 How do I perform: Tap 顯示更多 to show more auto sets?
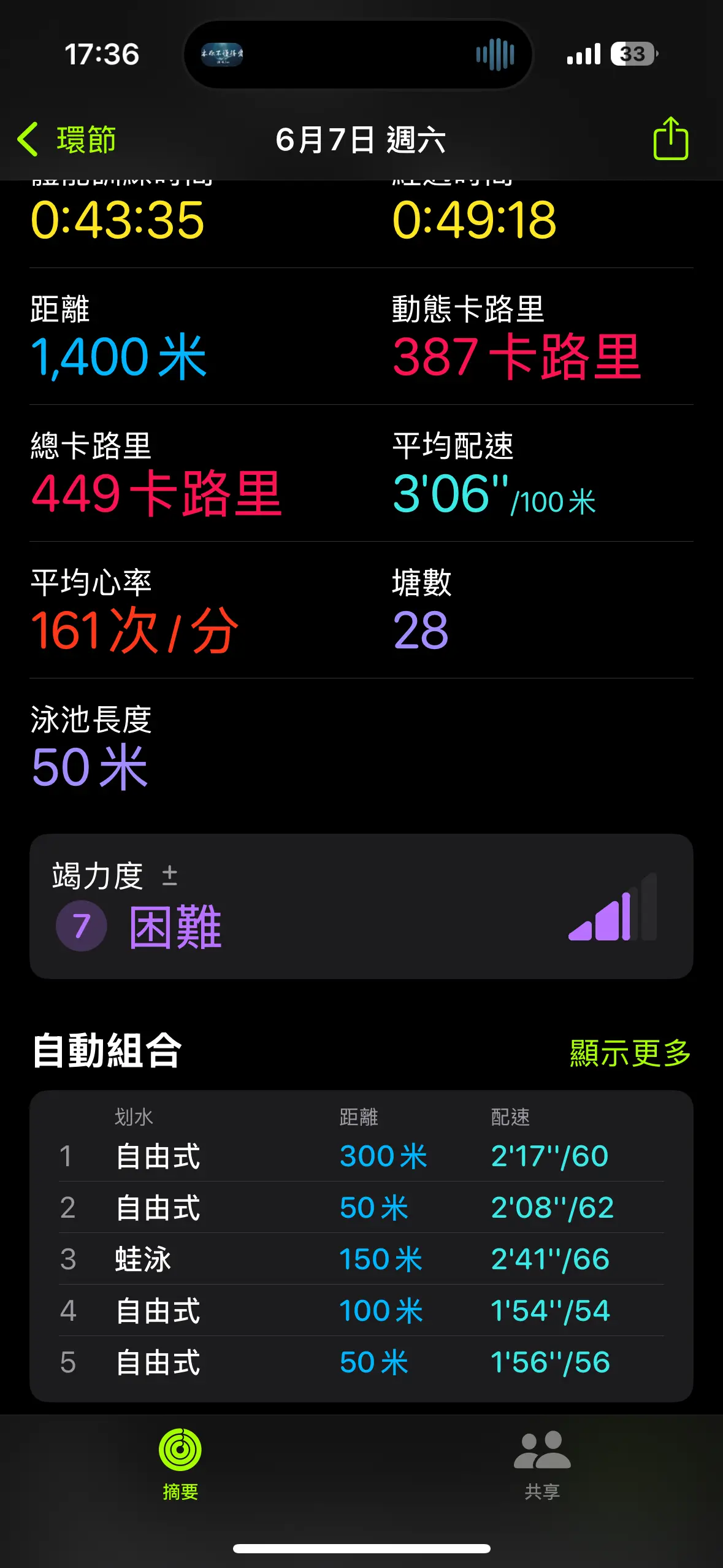point(630,1053)
